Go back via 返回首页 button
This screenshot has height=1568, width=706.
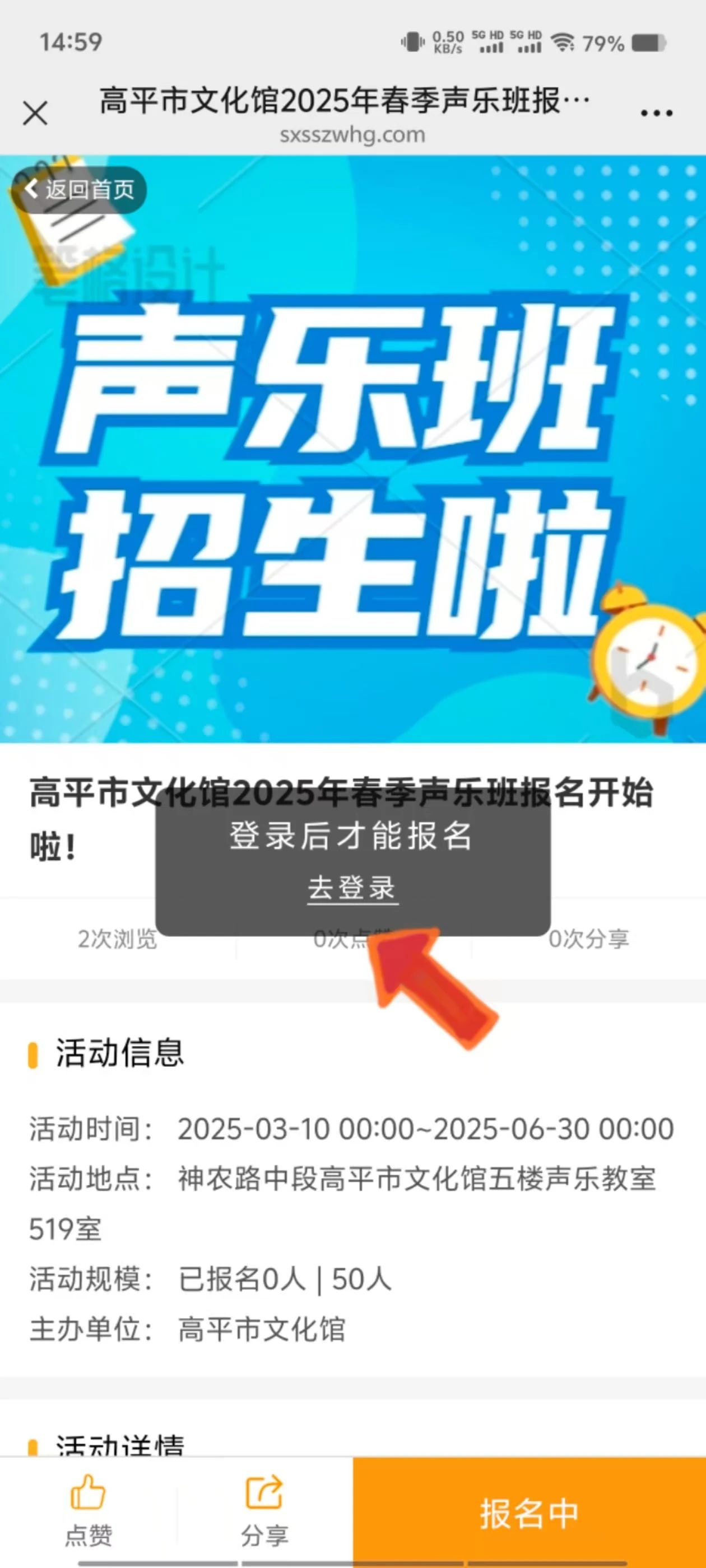79,190
